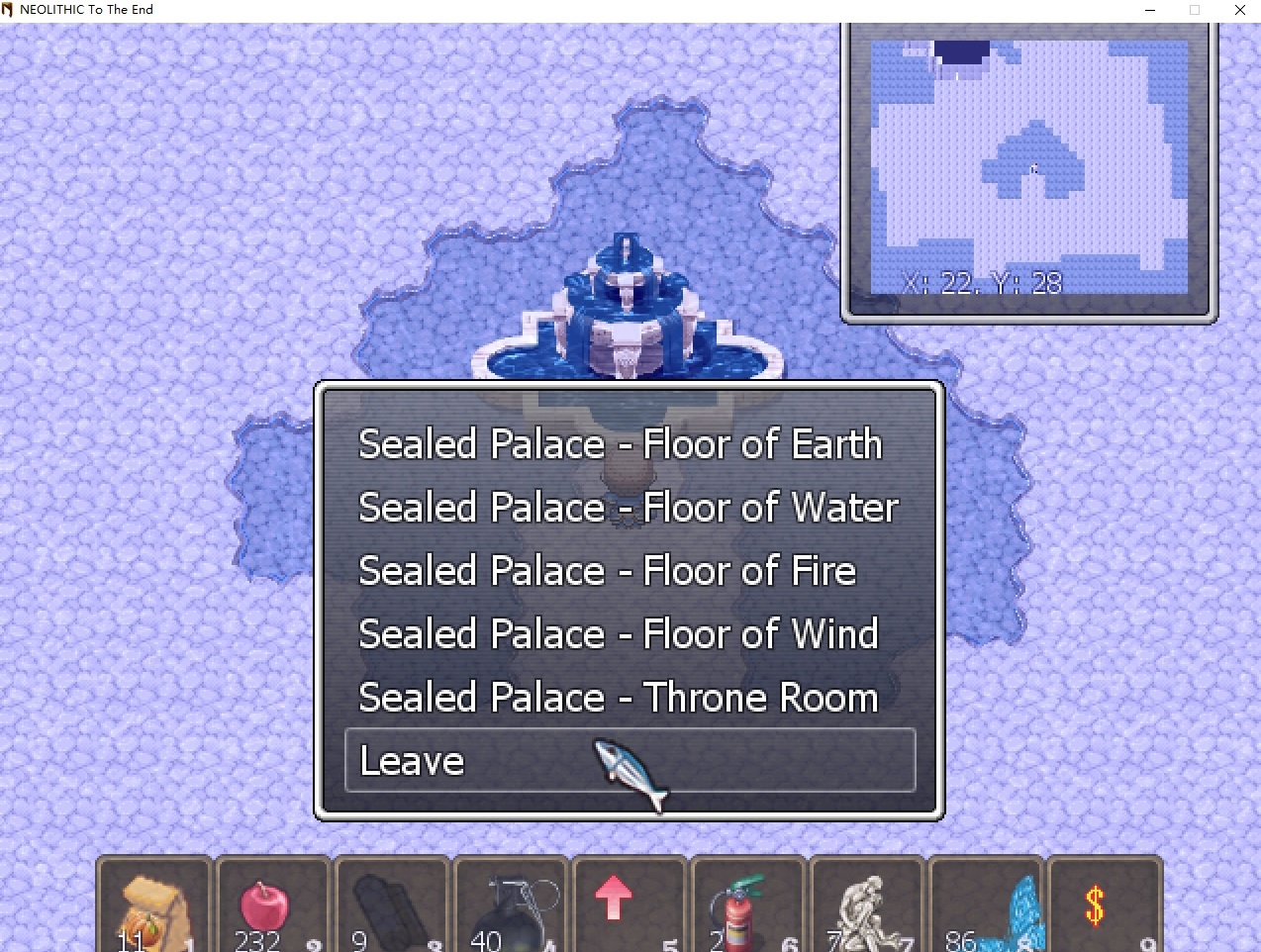Choose Sealed Palace - Floor of Water
The height and width of the screenshot is (952, 1261).
point(628,508)
